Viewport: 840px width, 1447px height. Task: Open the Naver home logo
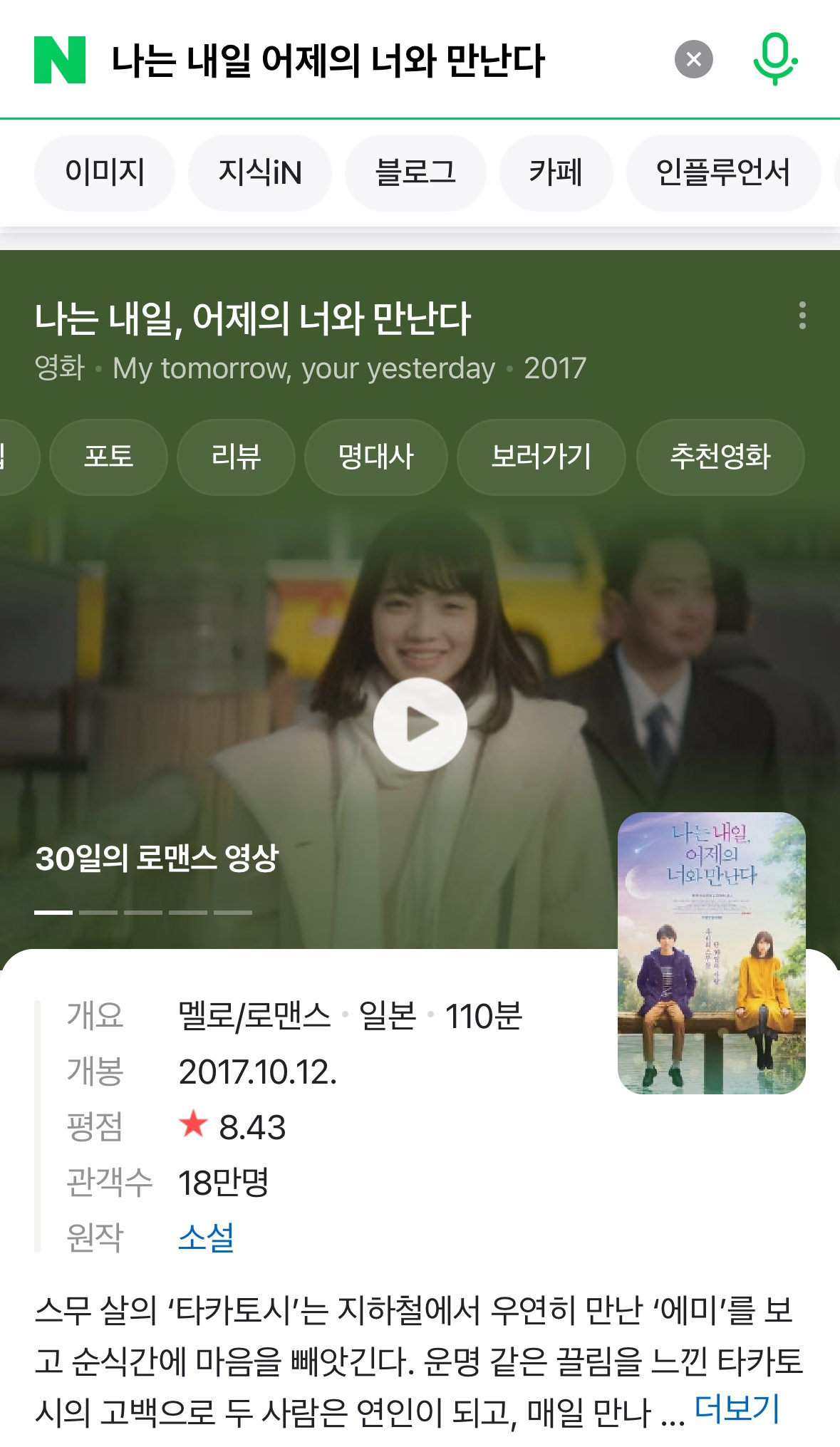(60, 60)
